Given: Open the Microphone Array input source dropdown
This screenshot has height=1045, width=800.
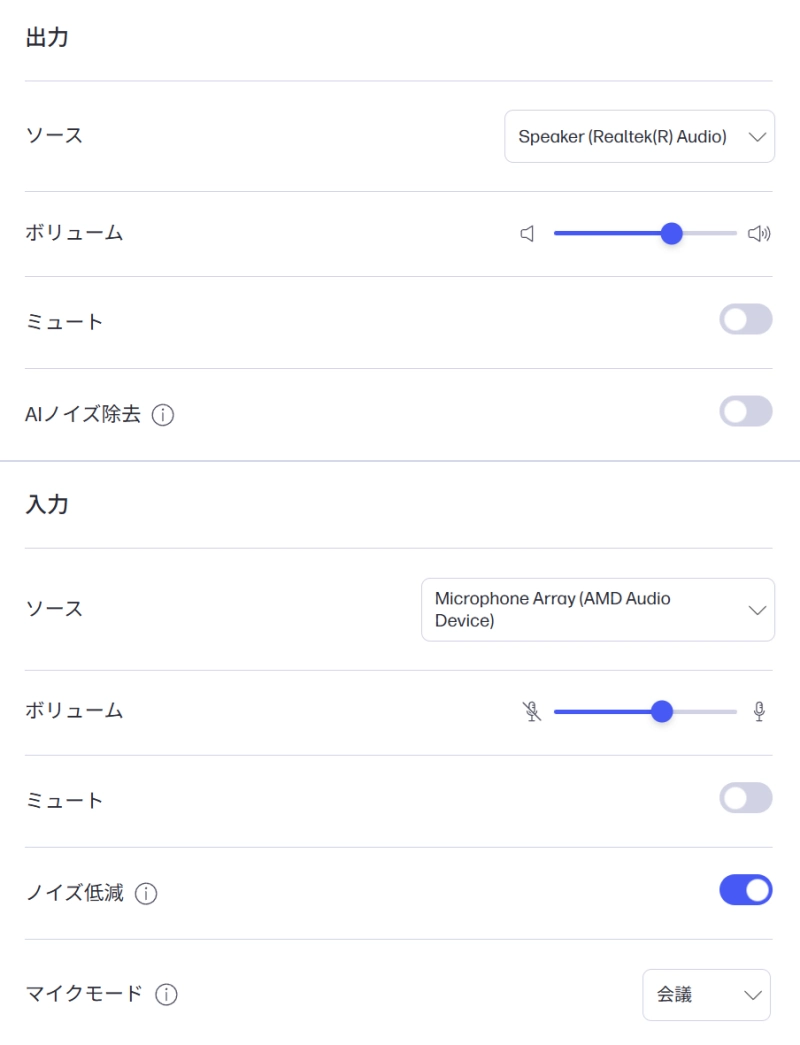Looking at the screenshot, I should [x=598, y=609].
